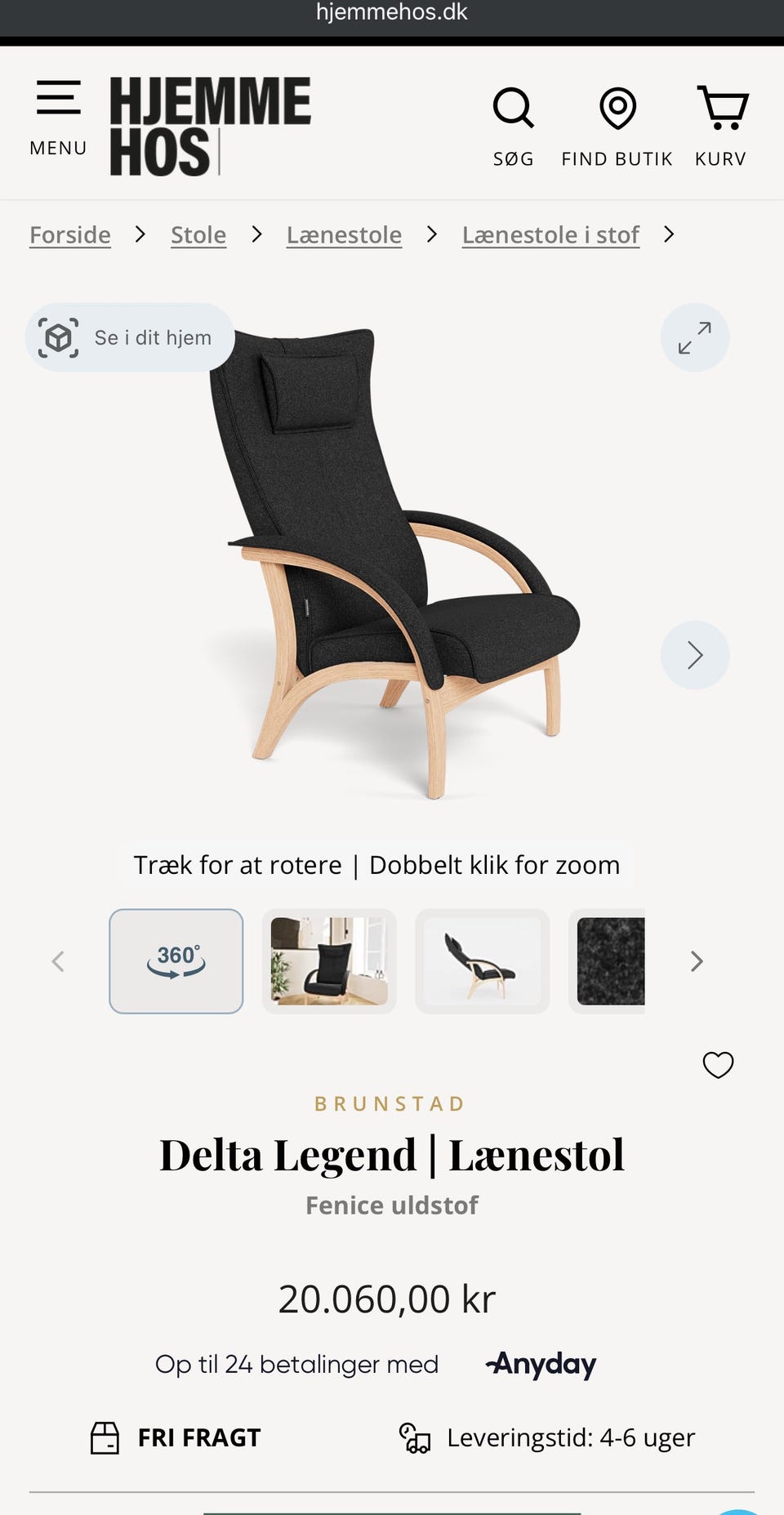
Task: Click the FRI FRAGT package icon
Action: [x=106, y=1437]
